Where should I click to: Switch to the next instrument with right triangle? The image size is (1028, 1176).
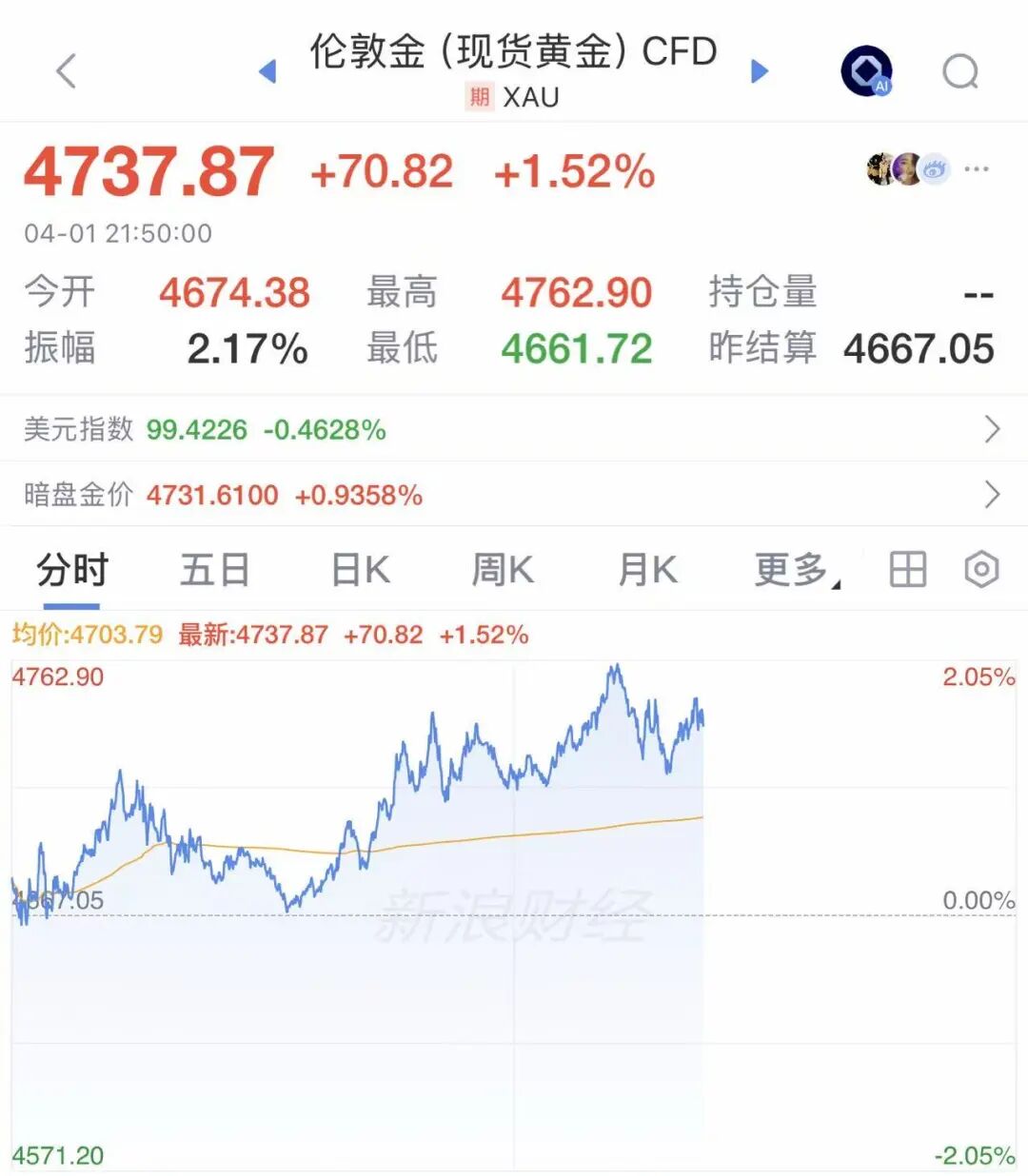coord(760,71)
